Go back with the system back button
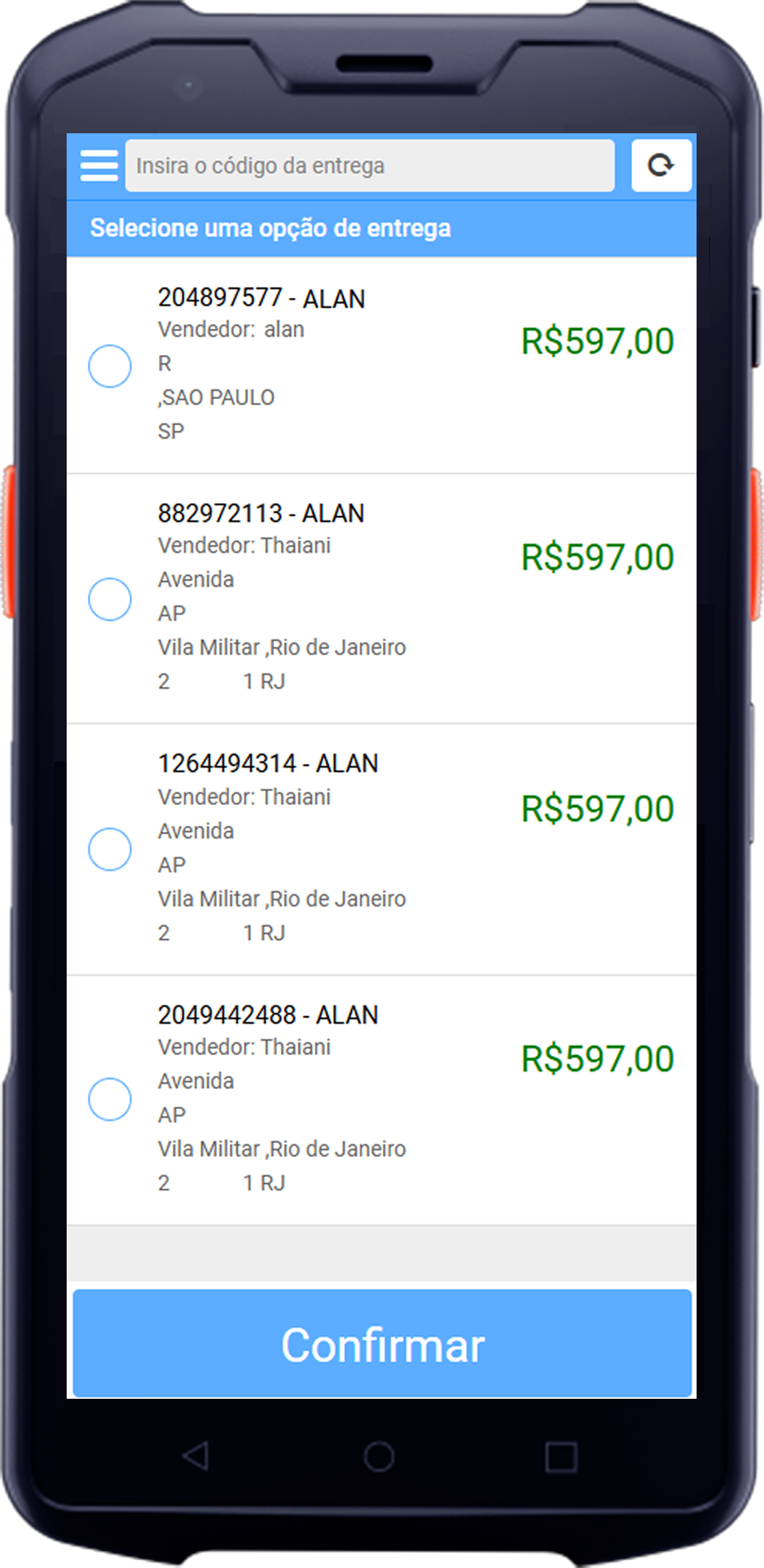 click(x=196, y=1456)
